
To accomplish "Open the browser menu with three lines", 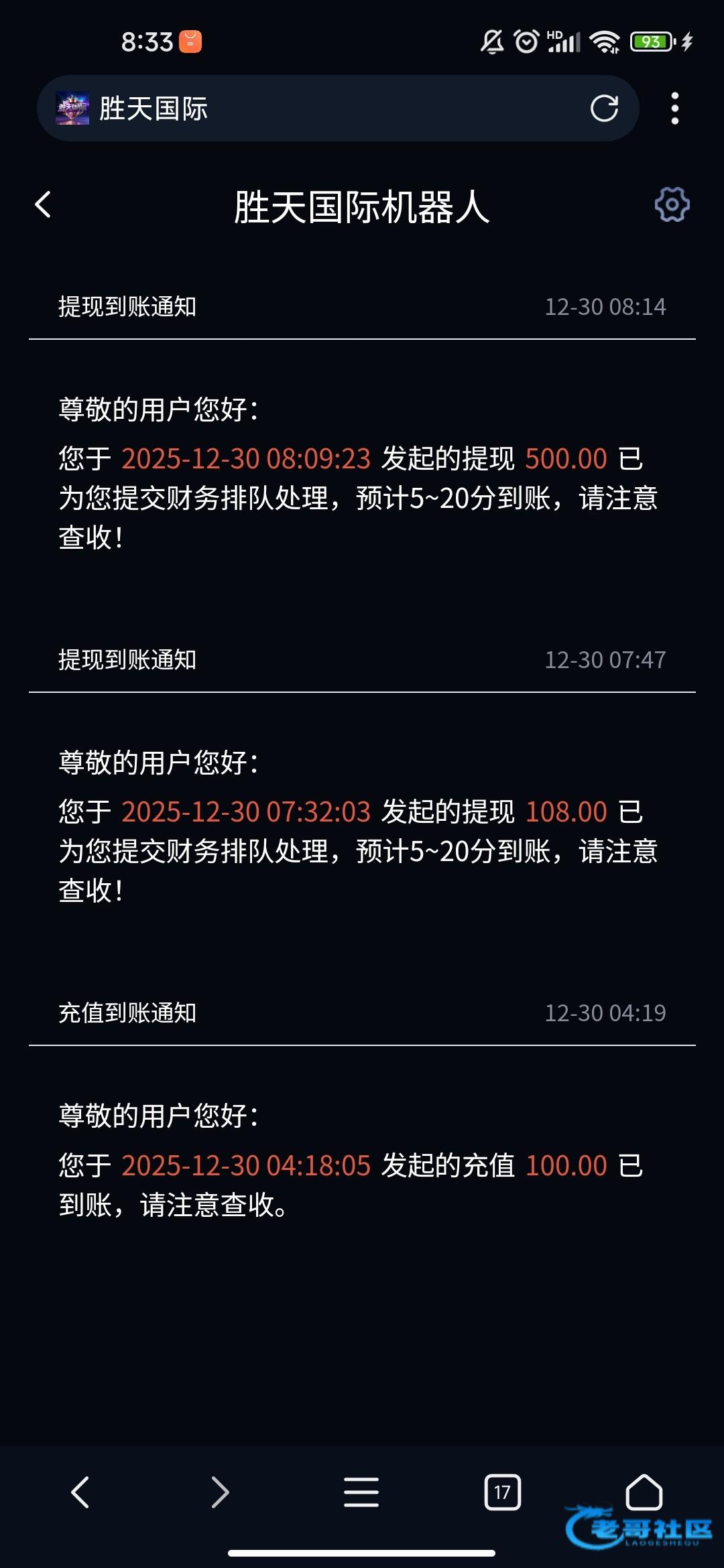I will point(361,1492).
